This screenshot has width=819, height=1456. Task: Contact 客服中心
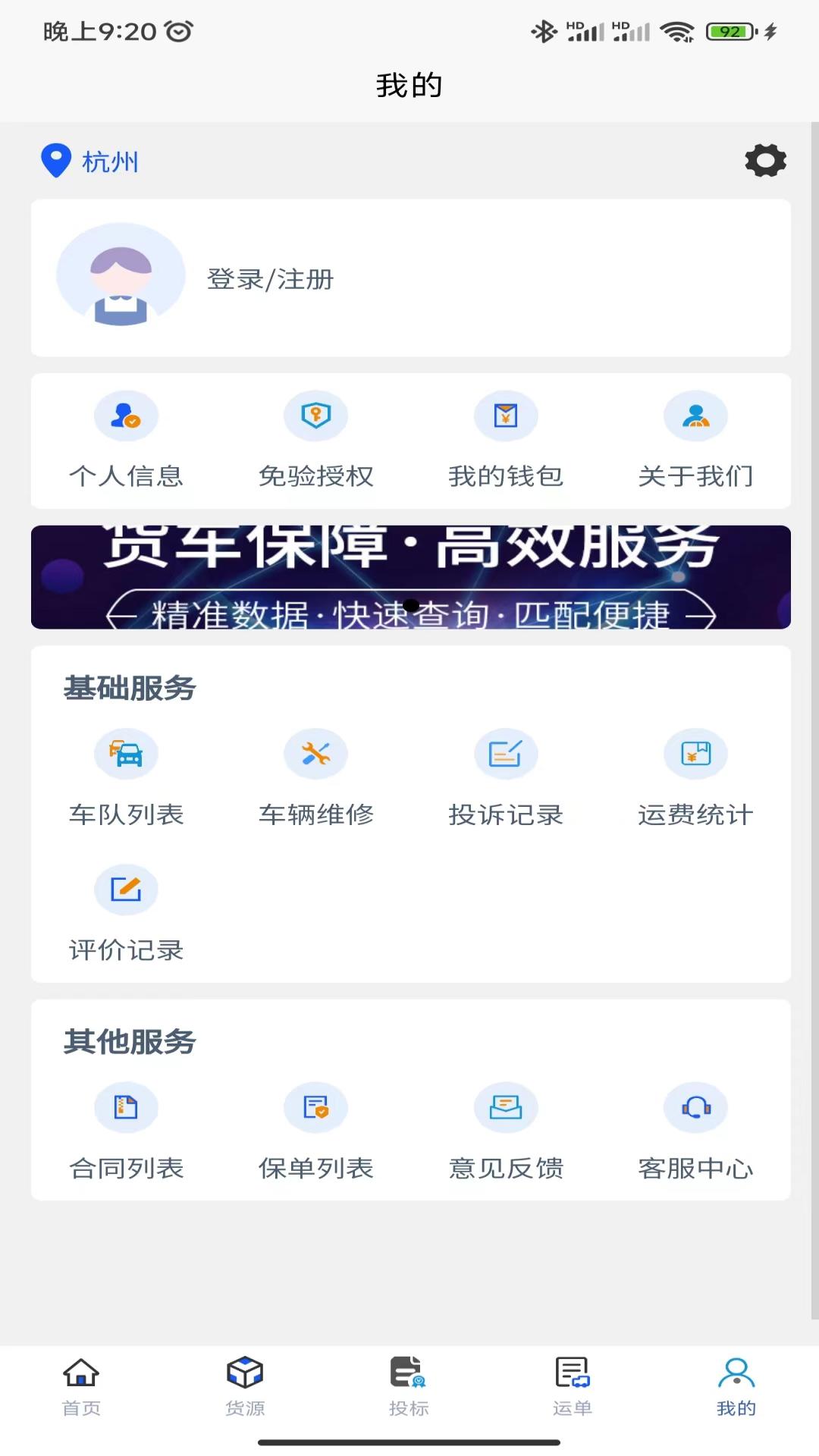point(695,1131)
